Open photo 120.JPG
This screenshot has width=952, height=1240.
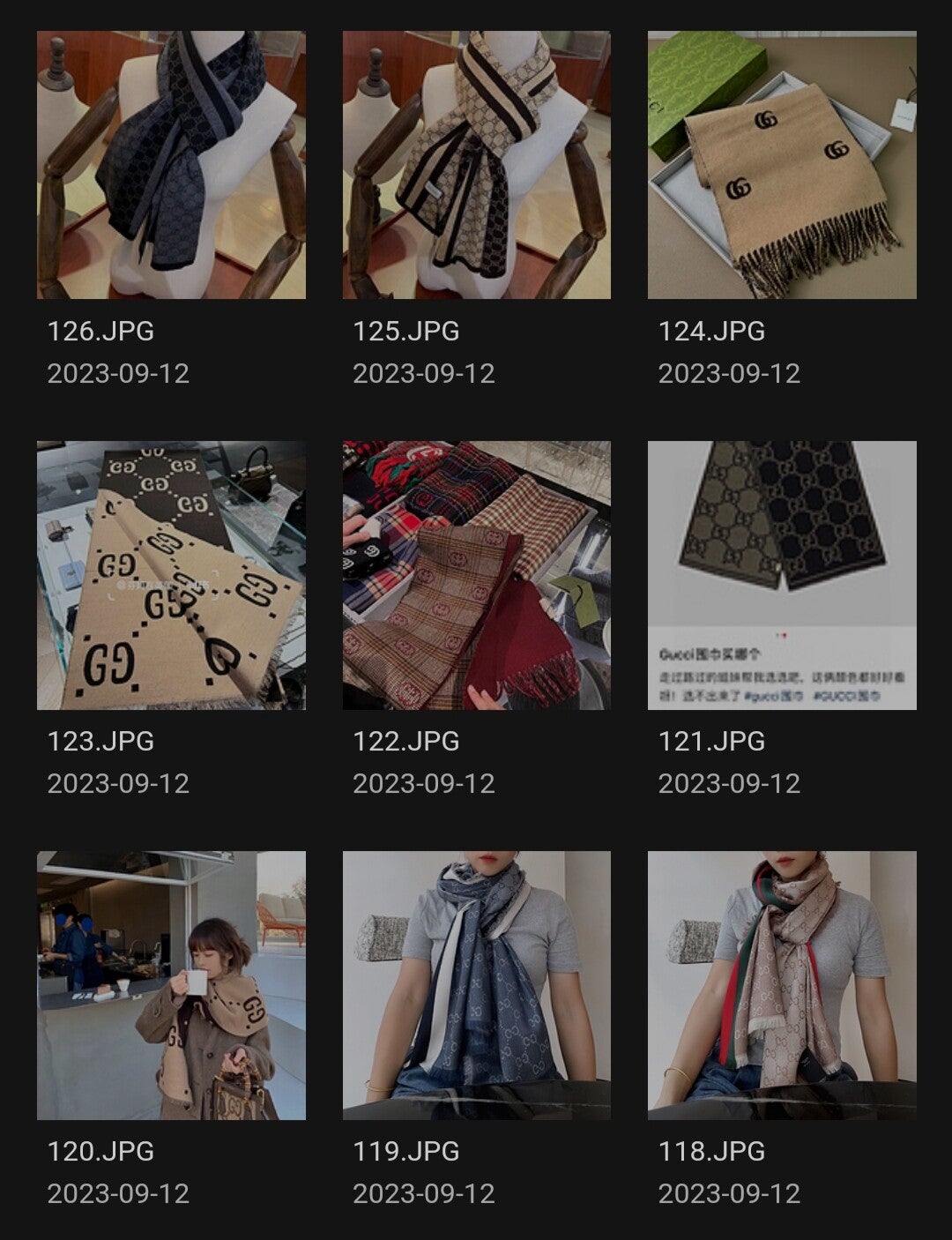point(171,985)
